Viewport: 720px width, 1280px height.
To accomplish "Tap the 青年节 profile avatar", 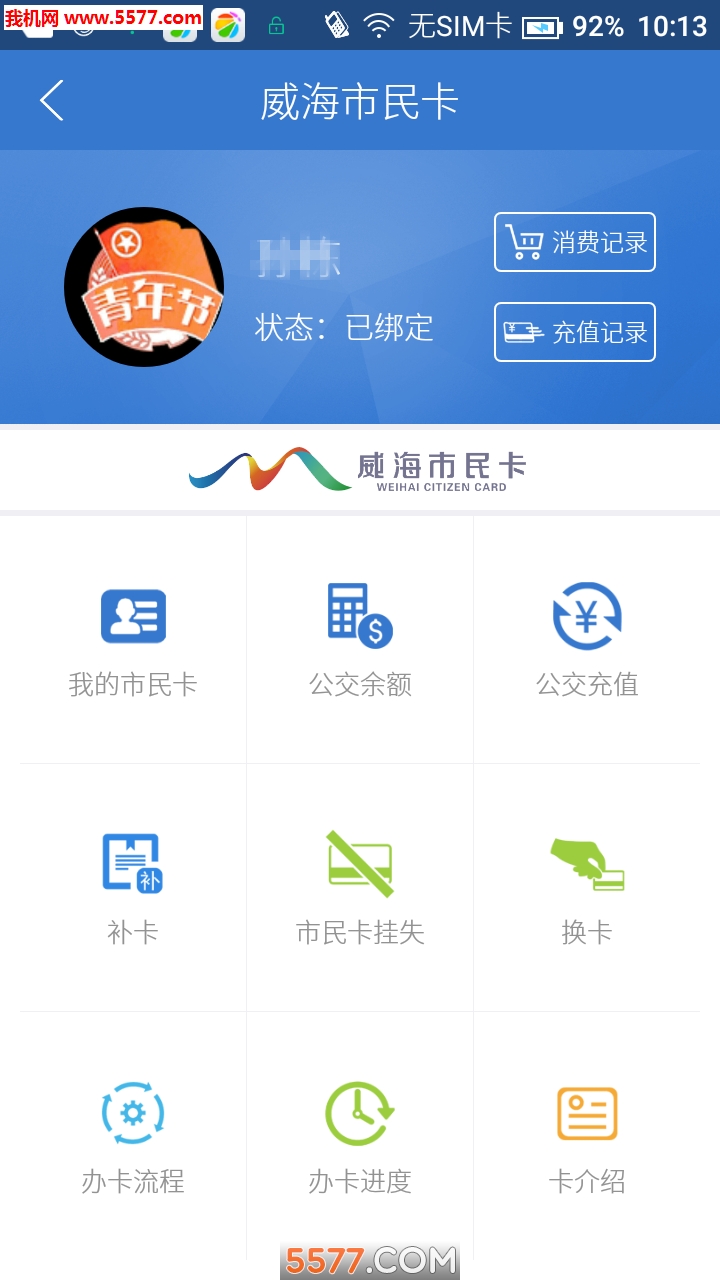I will 144,287.
